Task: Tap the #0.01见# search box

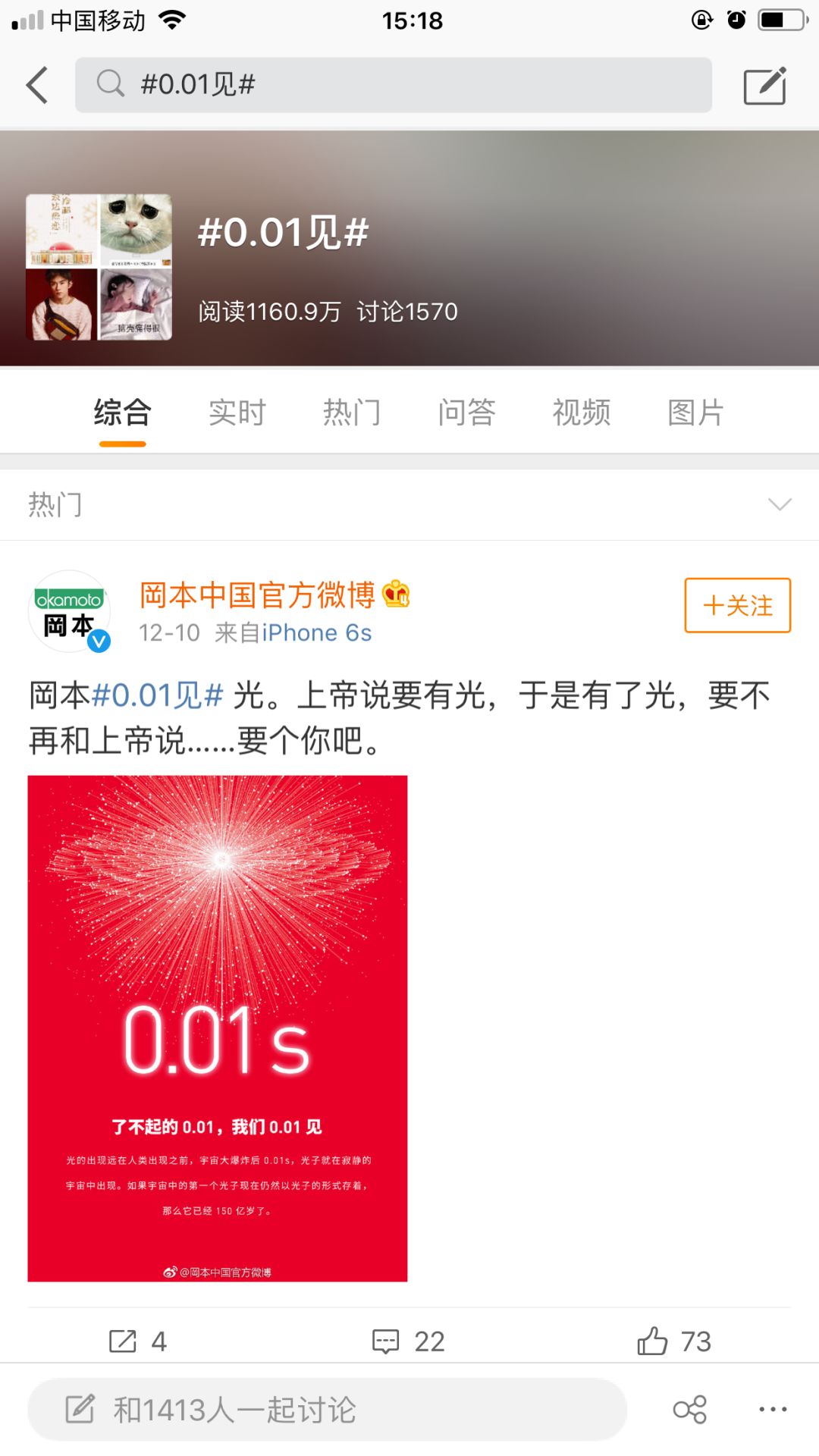Action: 393,85
